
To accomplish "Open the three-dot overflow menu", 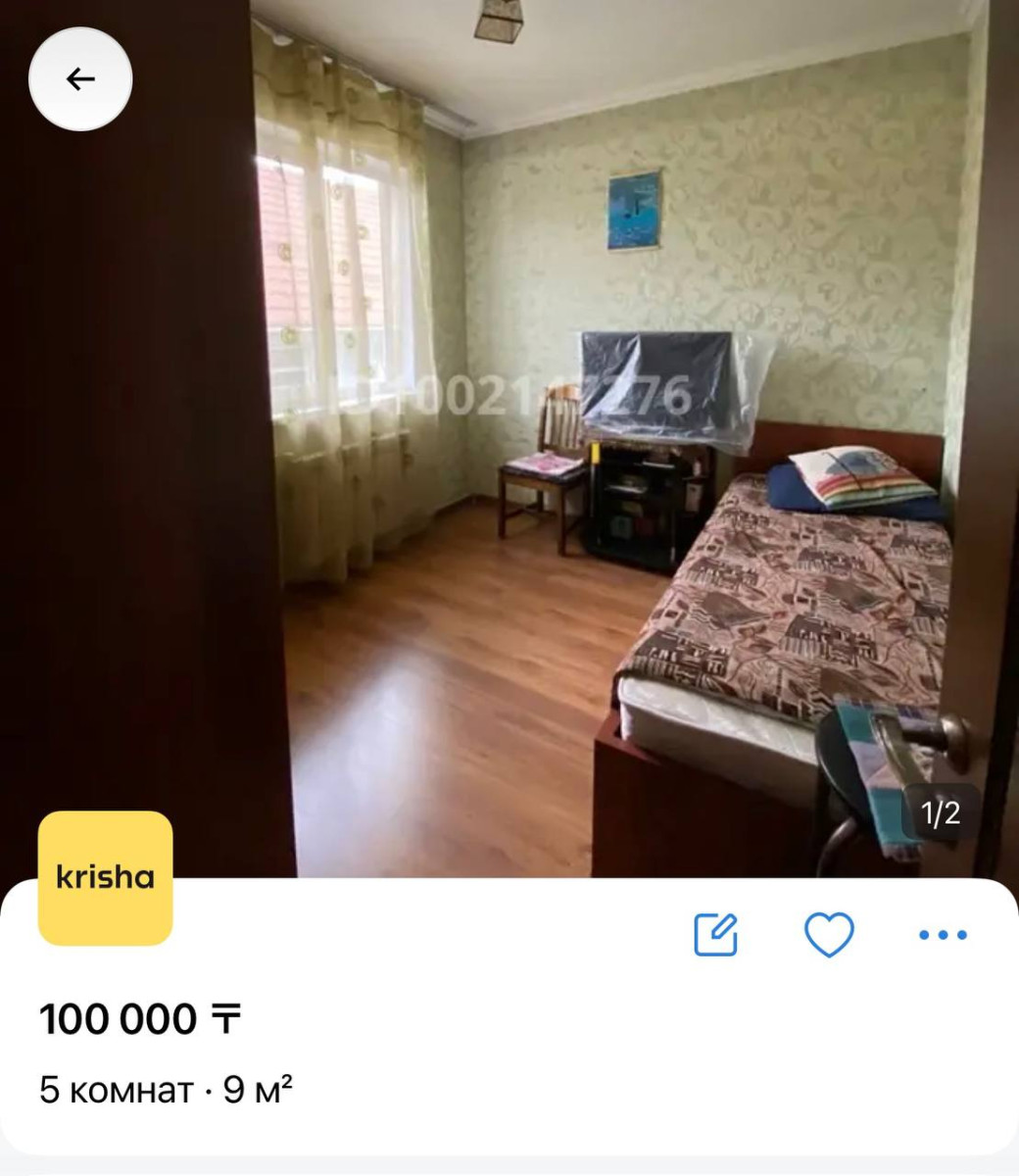I will [943, 935].
